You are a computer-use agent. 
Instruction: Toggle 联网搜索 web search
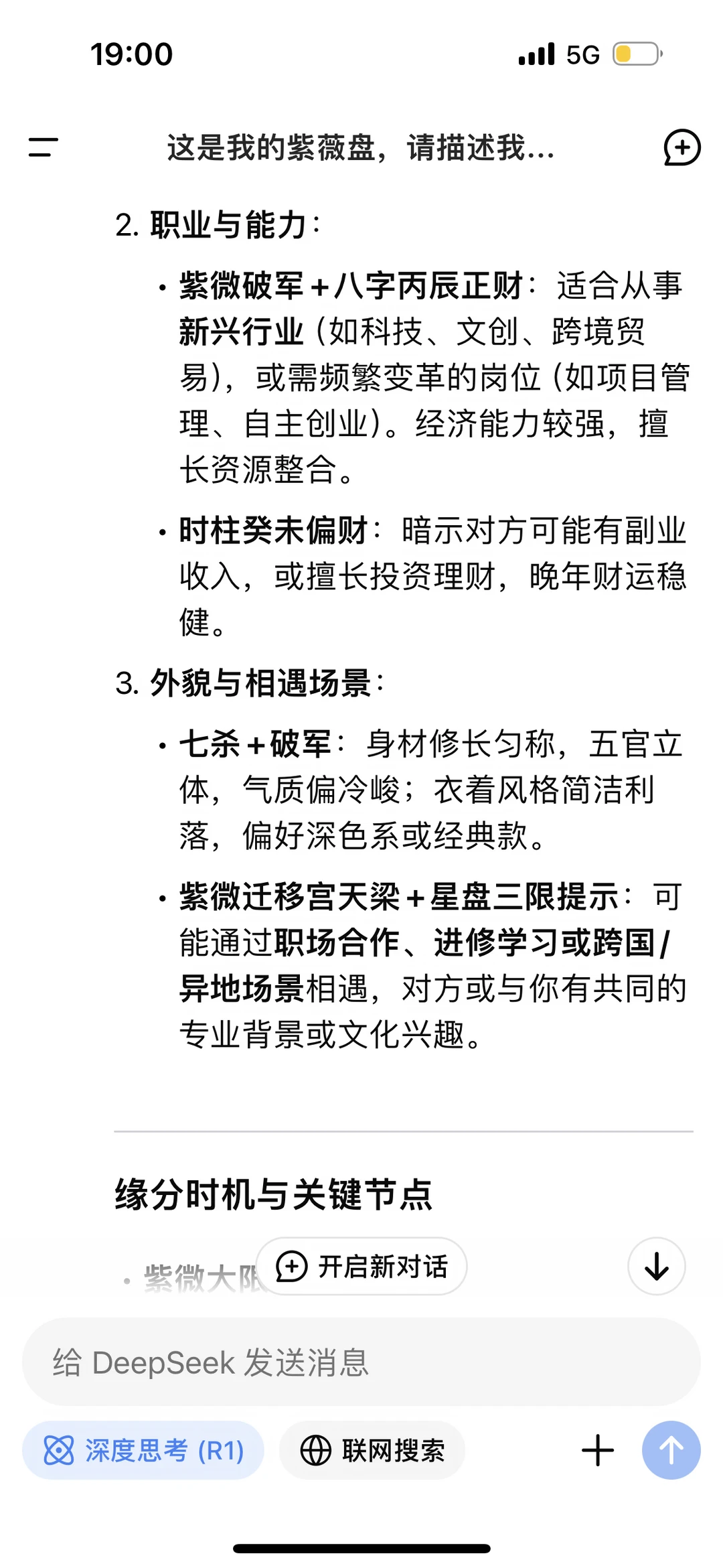tap(372, 1451)
